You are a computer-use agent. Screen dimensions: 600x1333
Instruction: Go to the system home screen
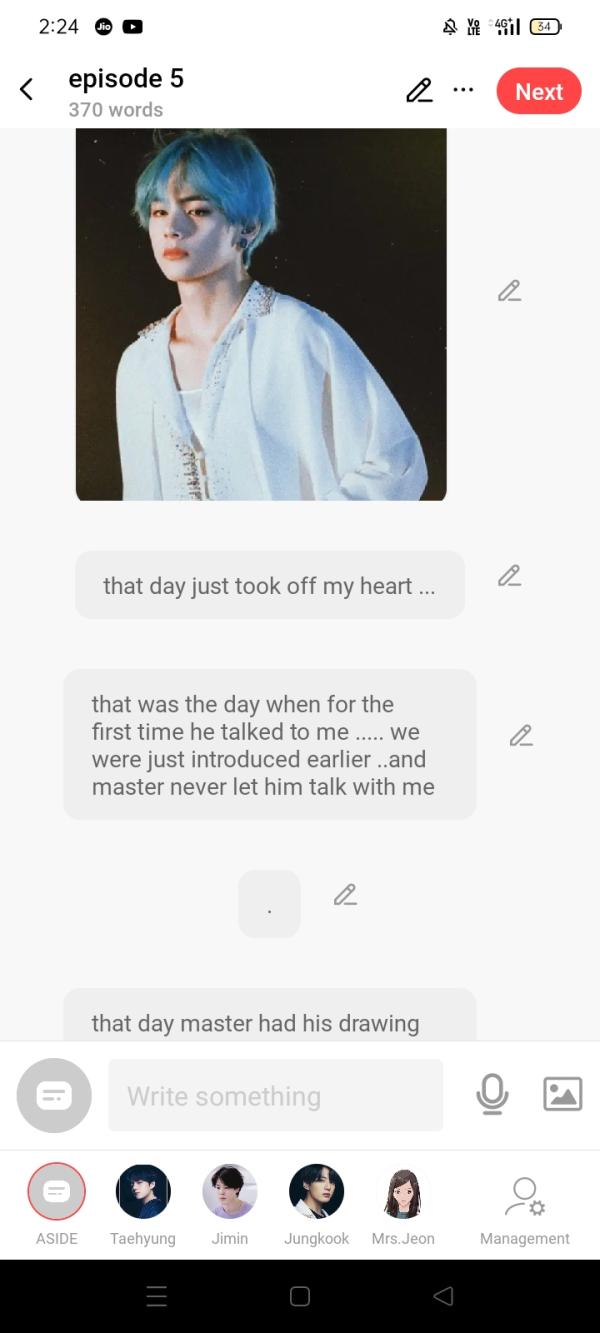pyautogui.click(x=300, y=1297)
